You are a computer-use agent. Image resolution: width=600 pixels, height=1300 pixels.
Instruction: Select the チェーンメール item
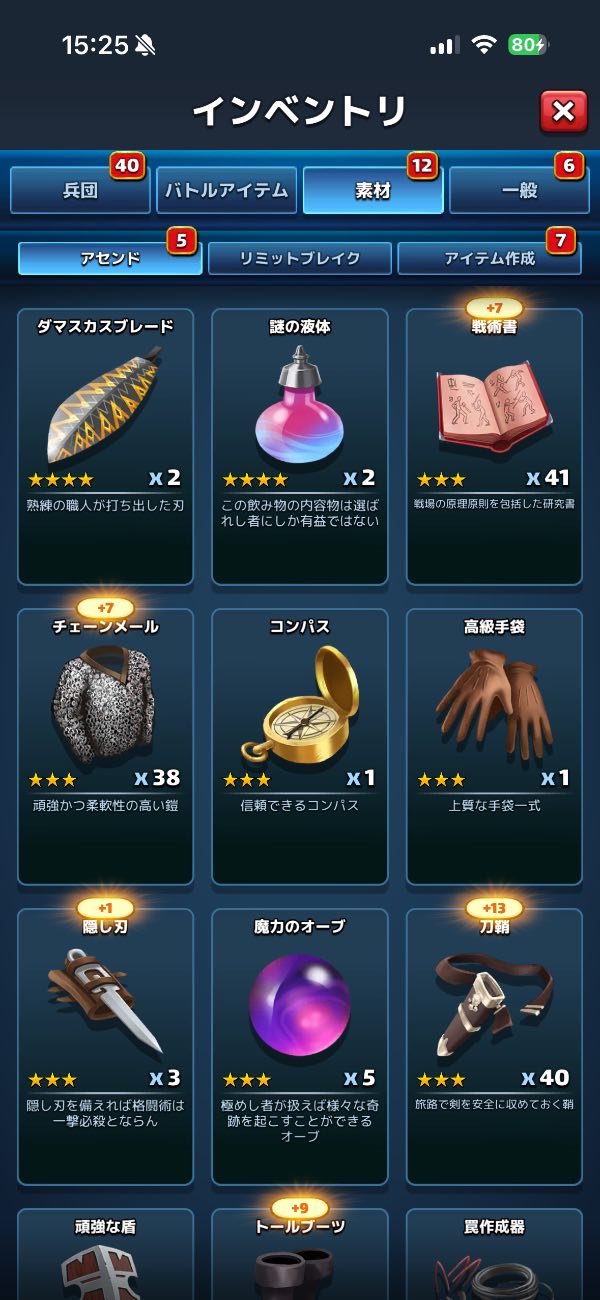[x=105, y=745]
